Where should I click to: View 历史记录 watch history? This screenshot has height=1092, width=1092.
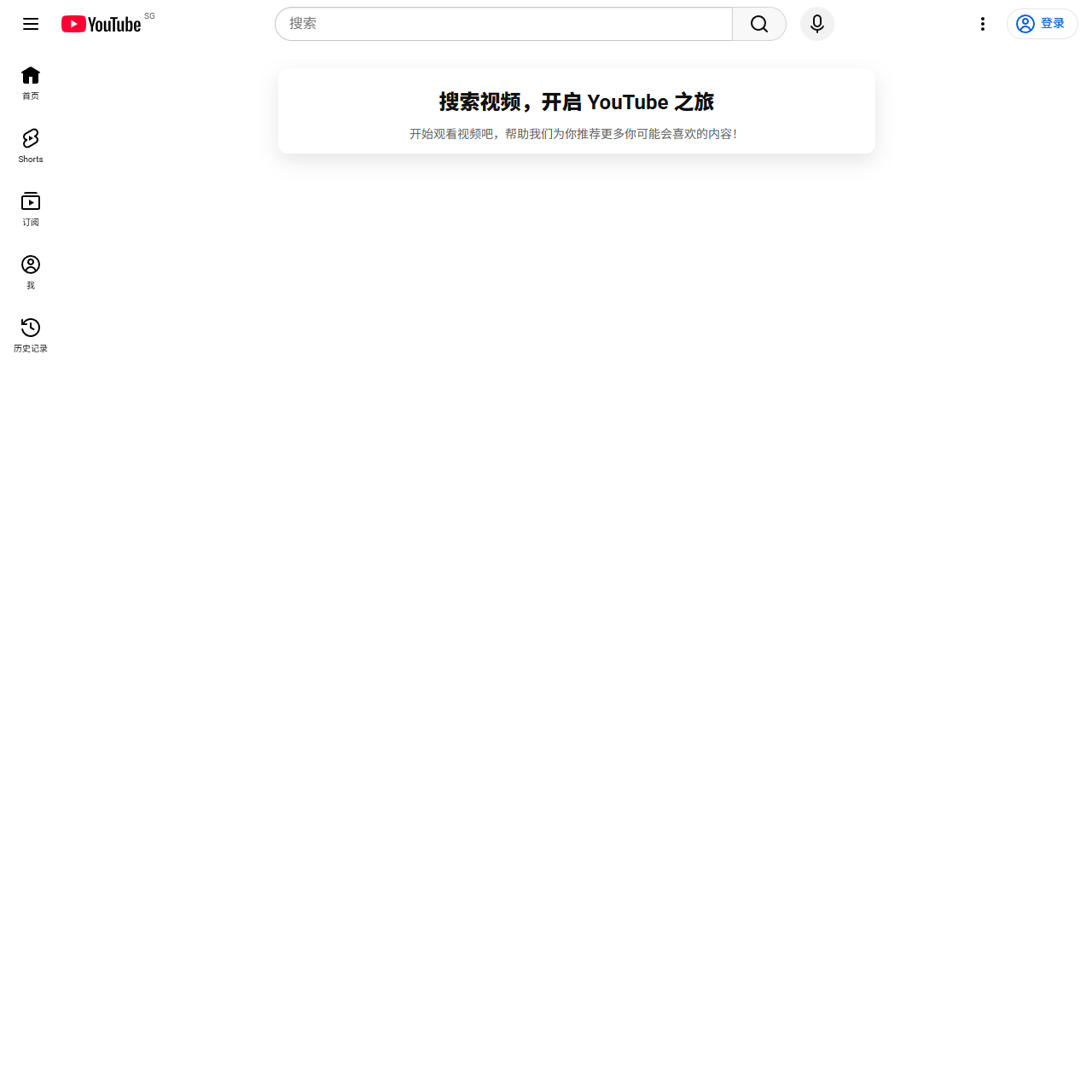[31, 334]
